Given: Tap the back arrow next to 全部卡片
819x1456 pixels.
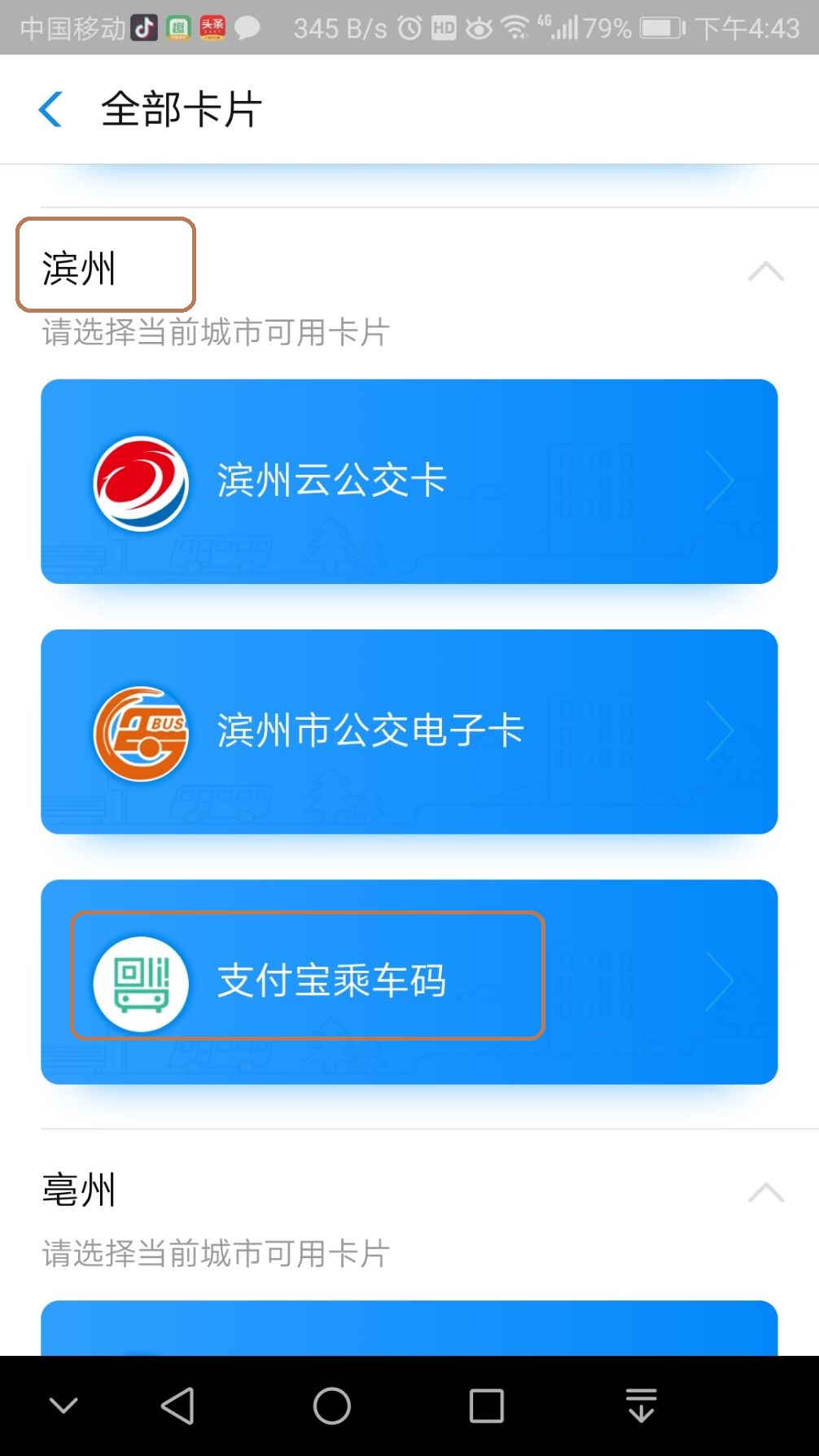Looking at the screenshot, I should [x=50, y=108].
